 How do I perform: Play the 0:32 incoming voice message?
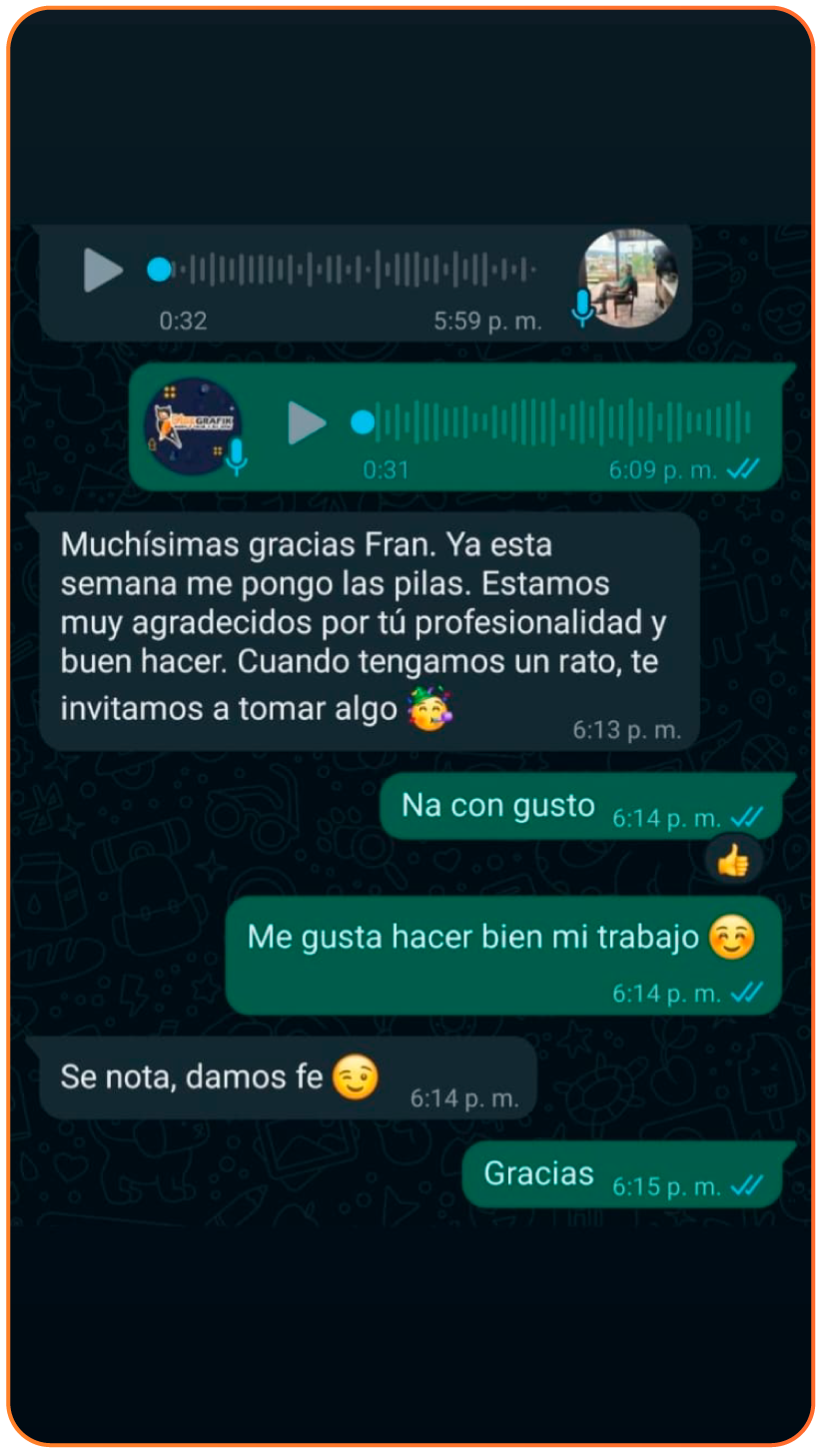(103, 272)
